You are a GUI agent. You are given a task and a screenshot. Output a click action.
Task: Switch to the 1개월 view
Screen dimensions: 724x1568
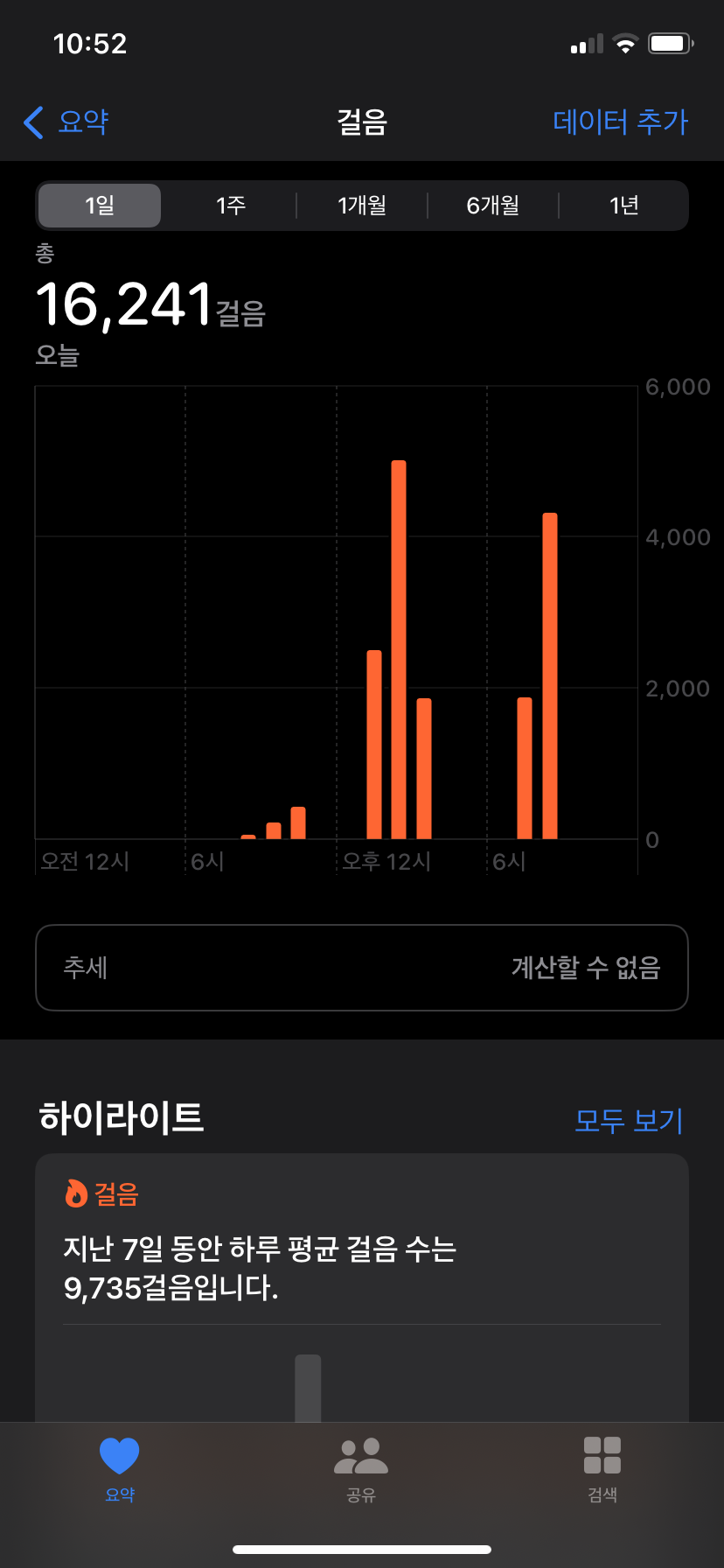click(362, 206)
